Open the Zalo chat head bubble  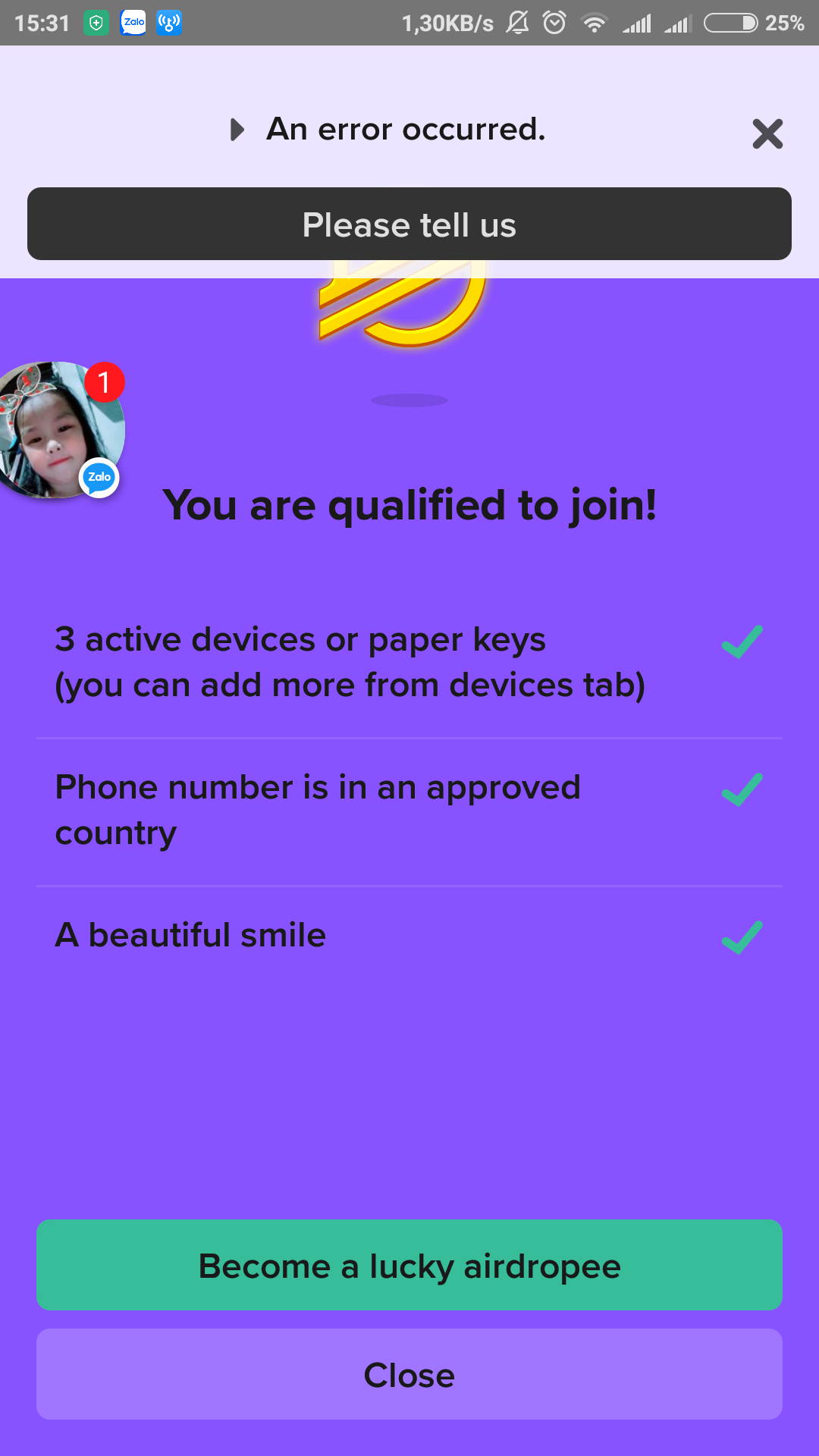(x=59, y=430)
